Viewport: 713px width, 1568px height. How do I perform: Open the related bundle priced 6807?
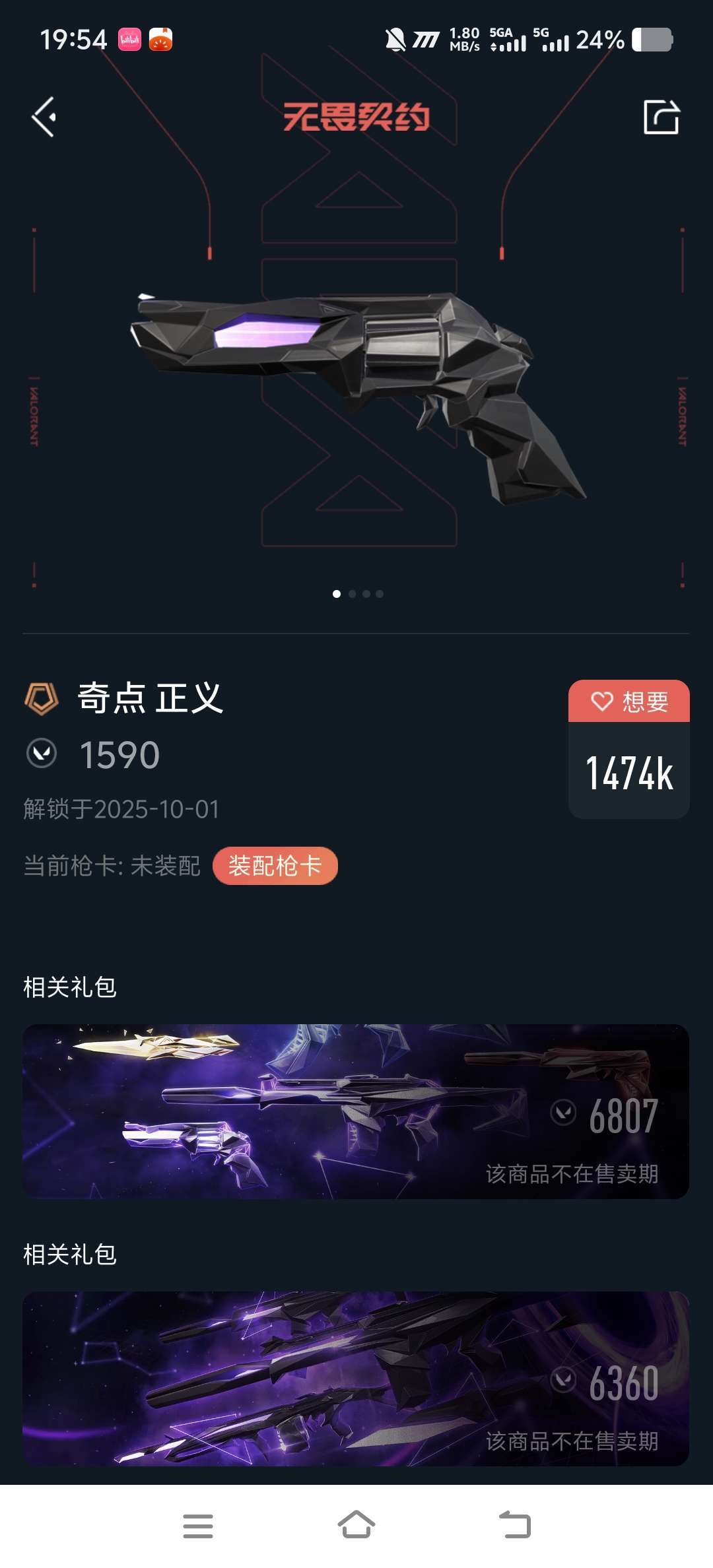pos(356,1111)
